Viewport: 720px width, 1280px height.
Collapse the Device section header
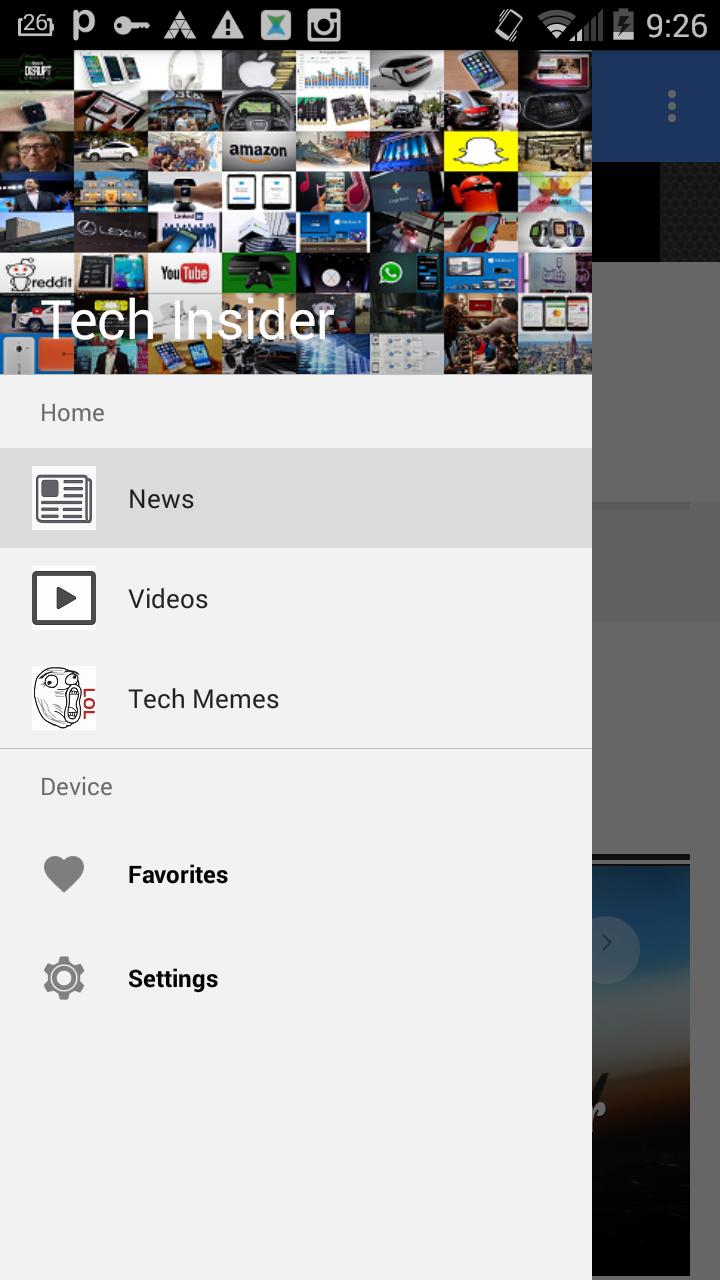pyautogui.click(x=76, y=786)
